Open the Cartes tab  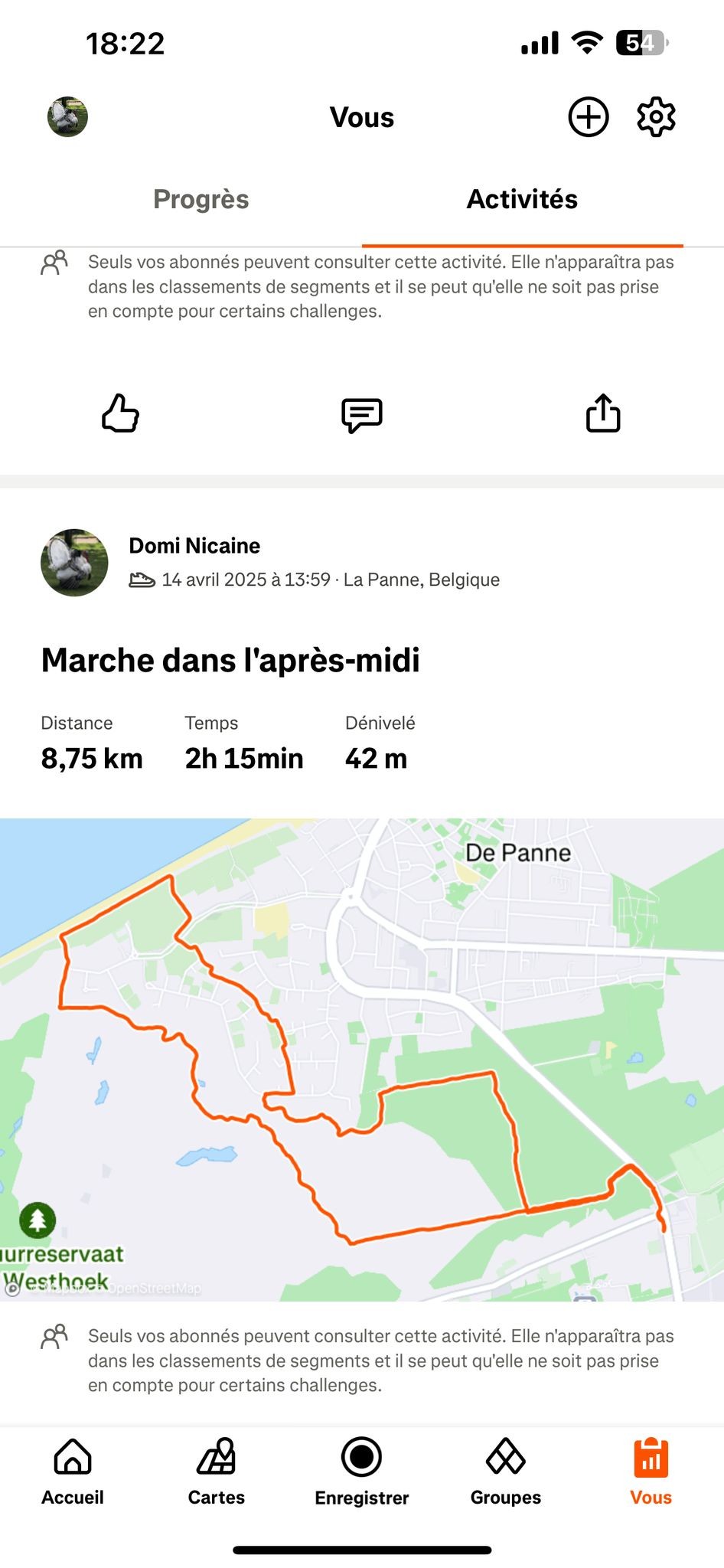[x=217, y=1472]
